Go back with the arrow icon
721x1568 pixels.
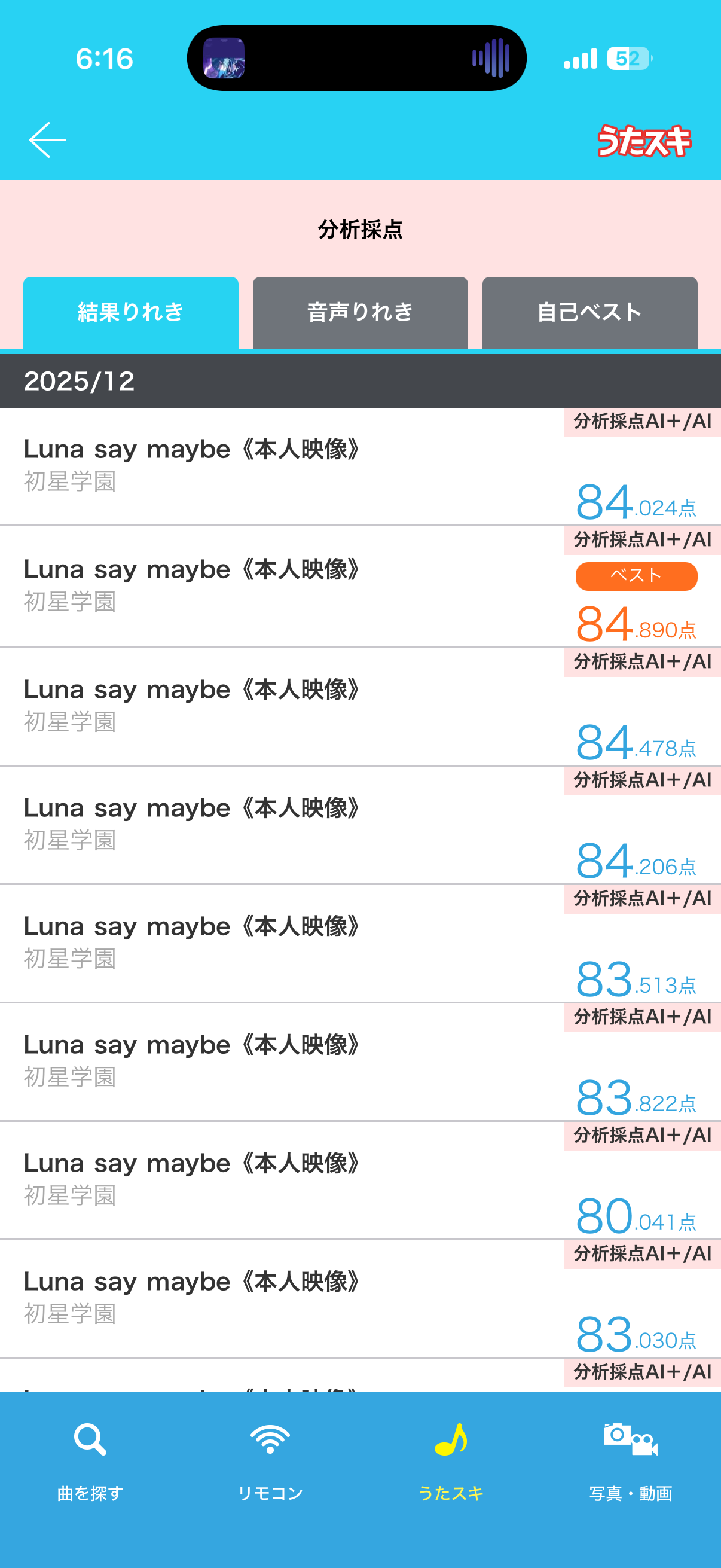tap(47, 140)
